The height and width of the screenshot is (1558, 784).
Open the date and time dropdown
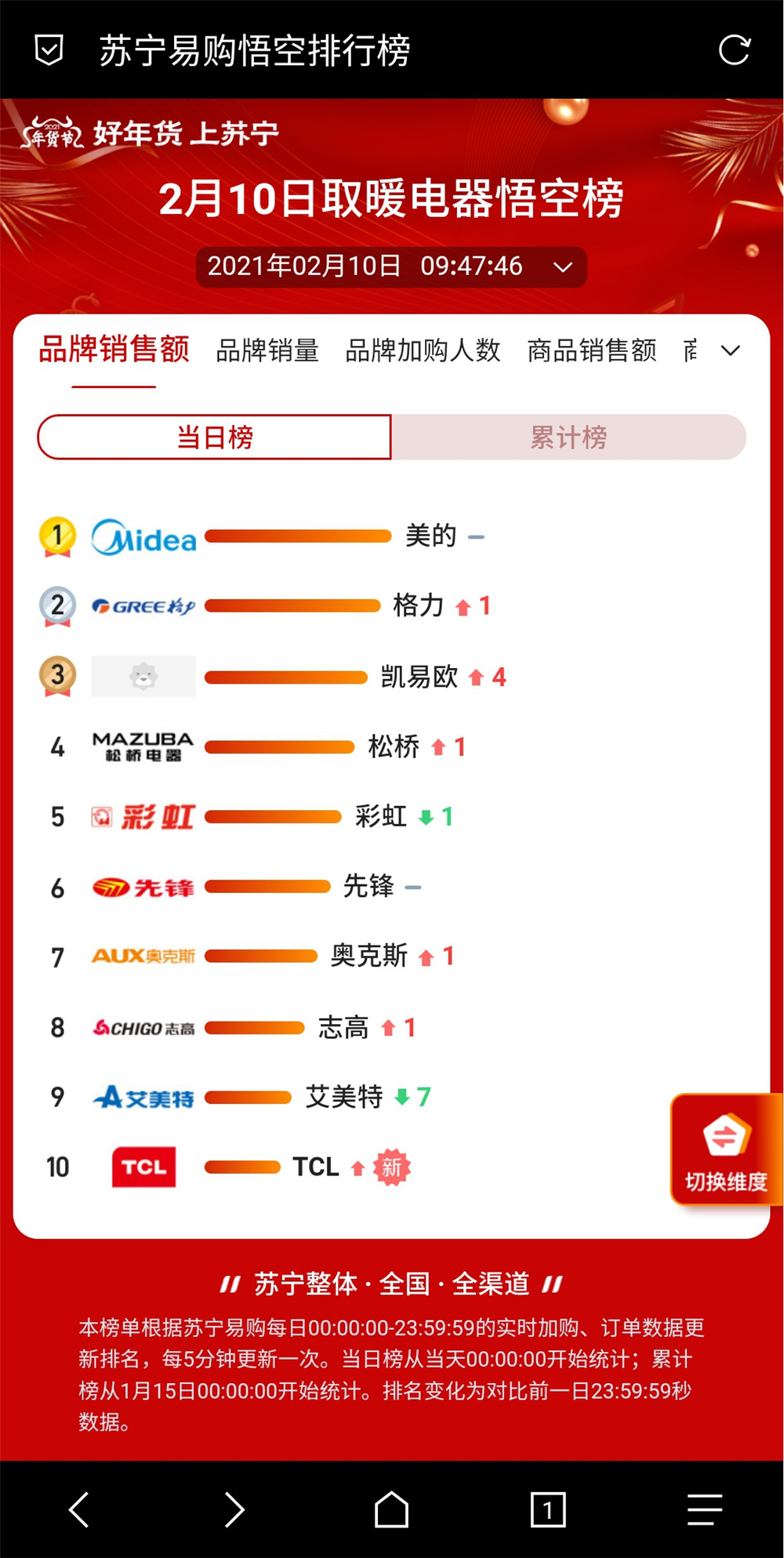coord(391,267)
